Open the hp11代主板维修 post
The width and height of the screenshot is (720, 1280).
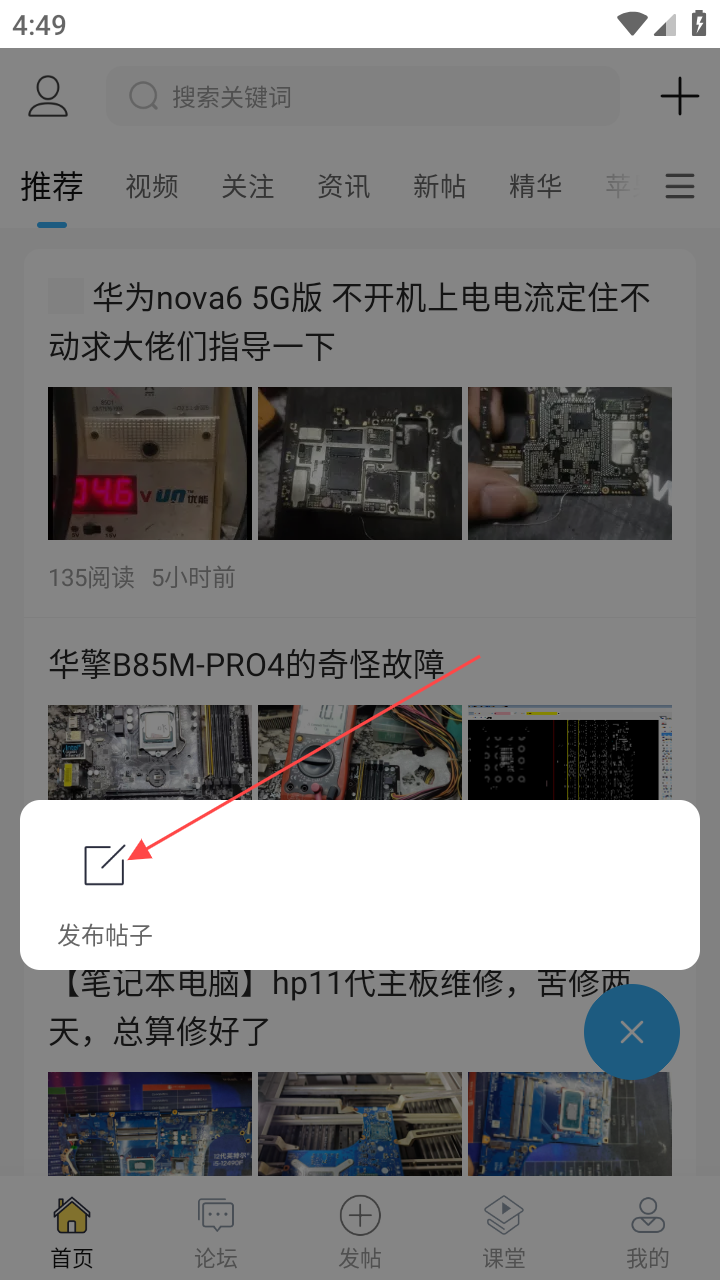coord(300,1030)
